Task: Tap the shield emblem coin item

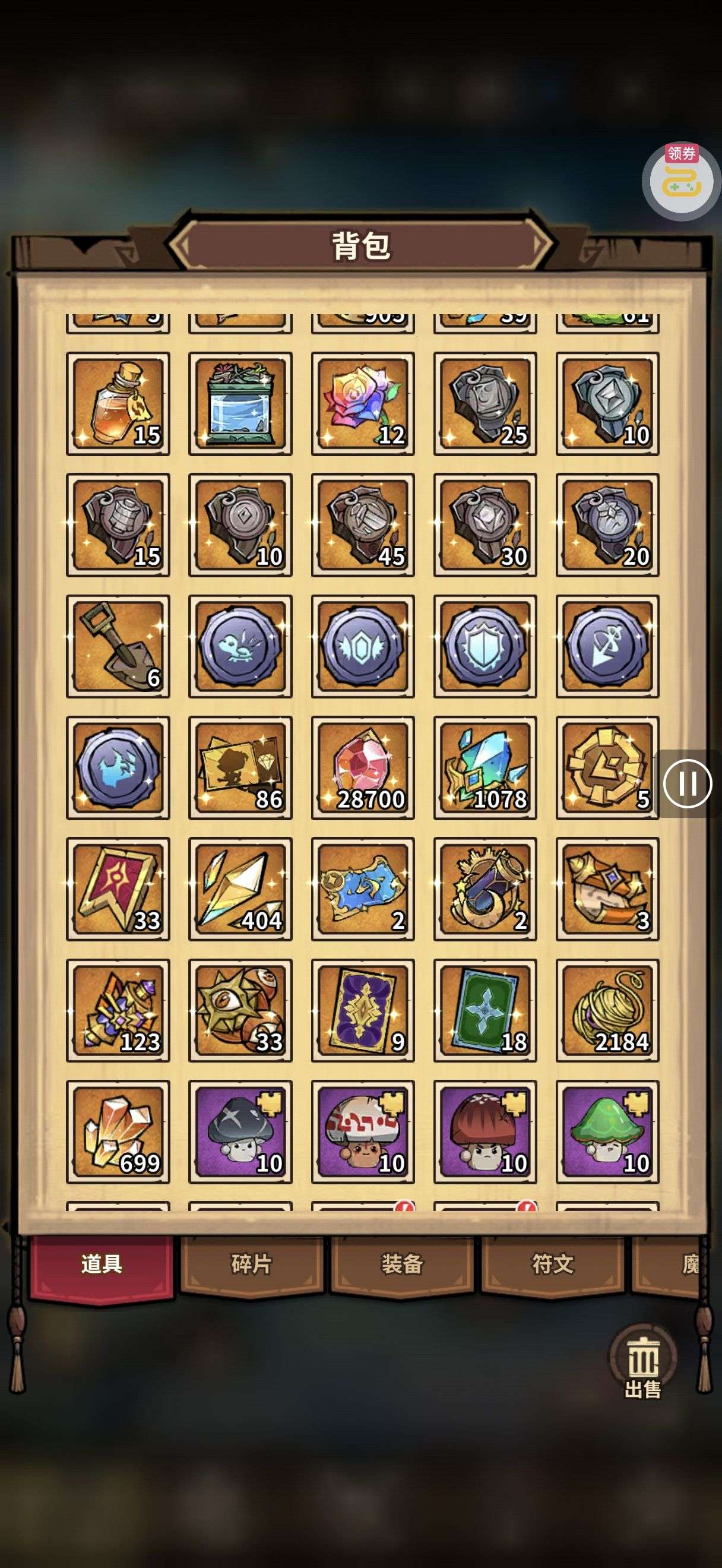Action: pos(484,646)
